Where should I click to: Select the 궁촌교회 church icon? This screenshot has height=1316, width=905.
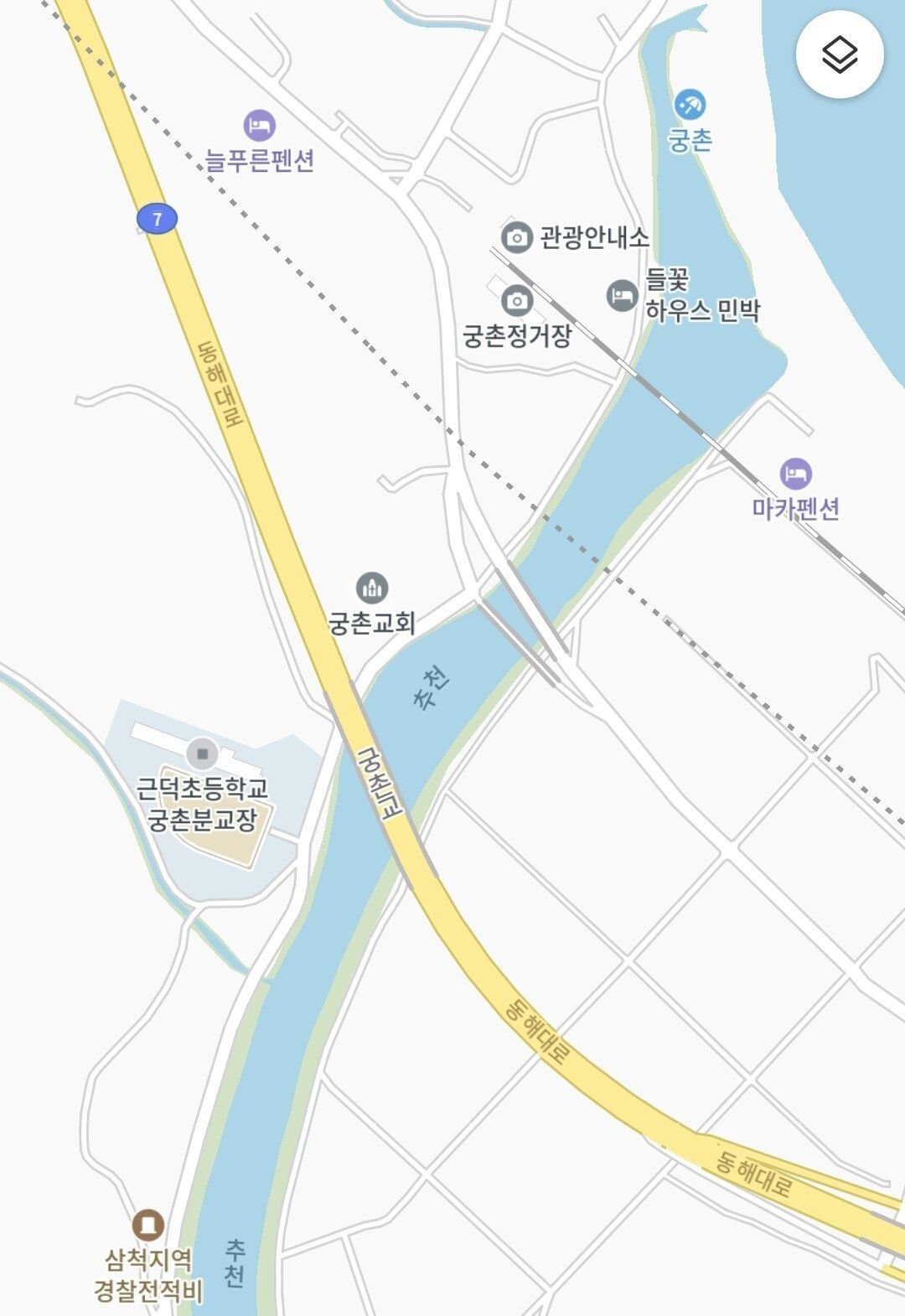coord(370,588)
